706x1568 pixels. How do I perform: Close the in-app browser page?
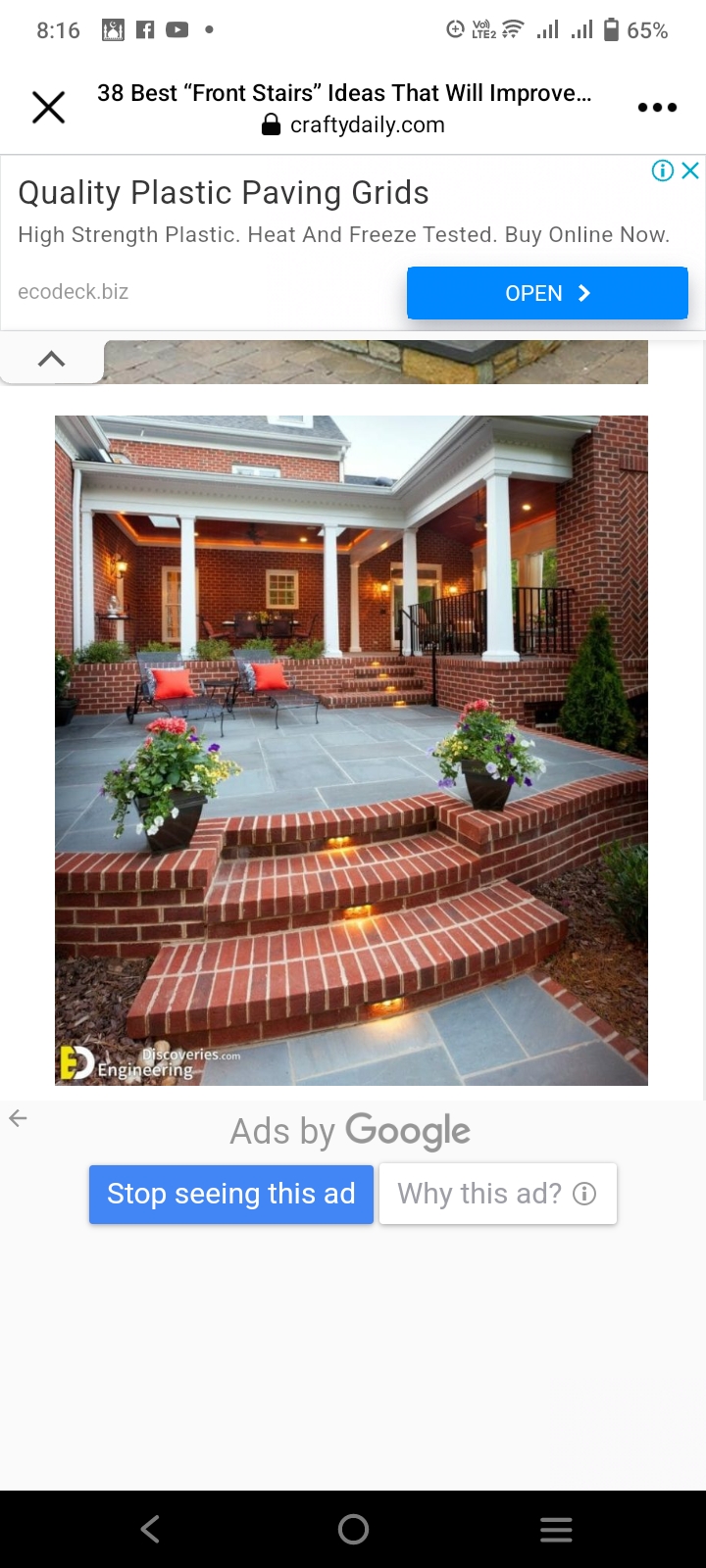[x=48, y=108]
